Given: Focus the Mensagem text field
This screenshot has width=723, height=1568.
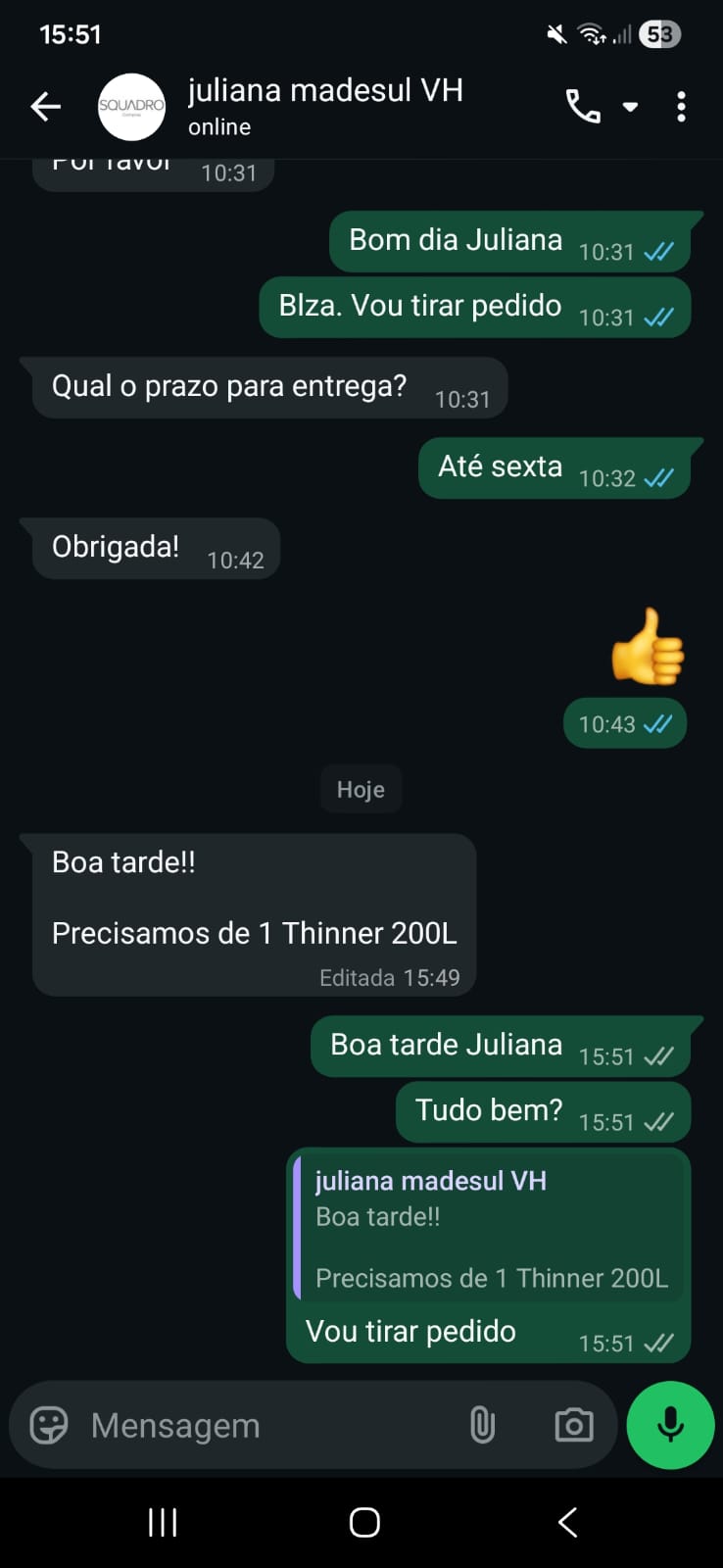Looking at the screenshot, I should (265, 1425).
